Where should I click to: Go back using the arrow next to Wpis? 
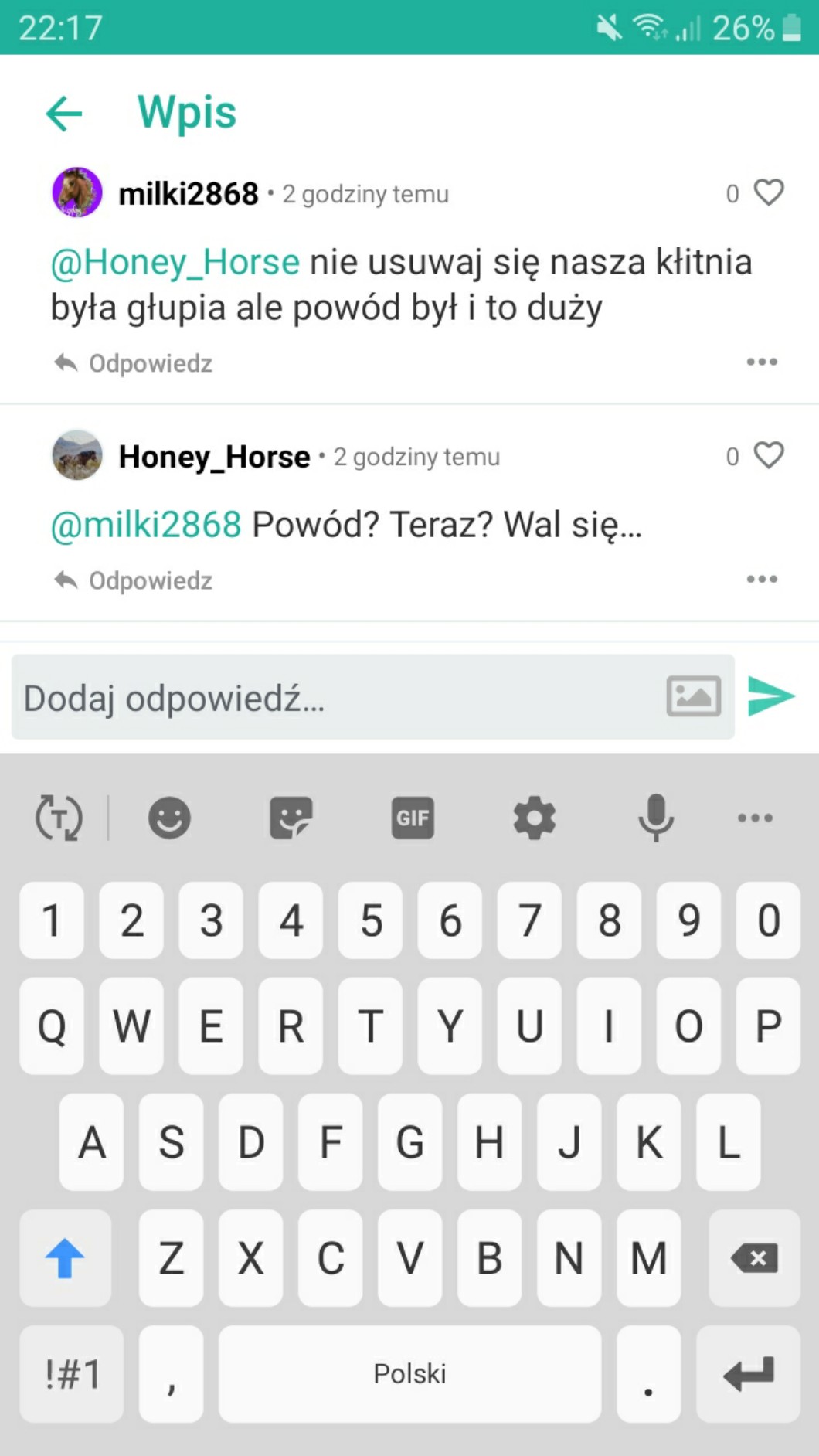pyautogui.click(x=64, y=114)
